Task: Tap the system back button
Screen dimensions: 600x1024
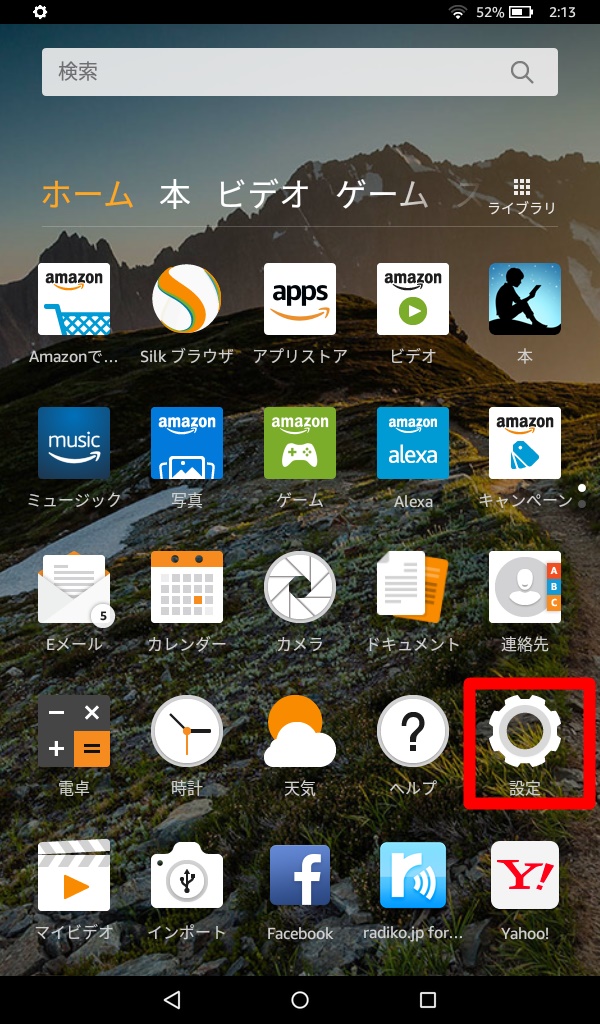Action: coord(172,999)
